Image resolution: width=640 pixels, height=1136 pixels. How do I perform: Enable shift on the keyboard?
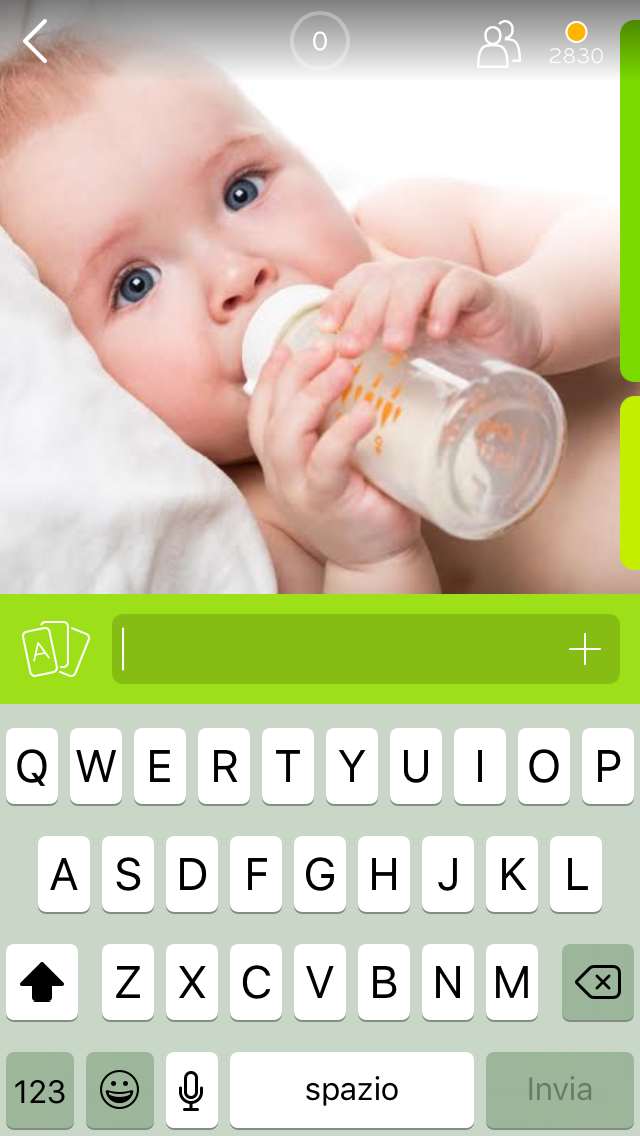pos(42,982)
